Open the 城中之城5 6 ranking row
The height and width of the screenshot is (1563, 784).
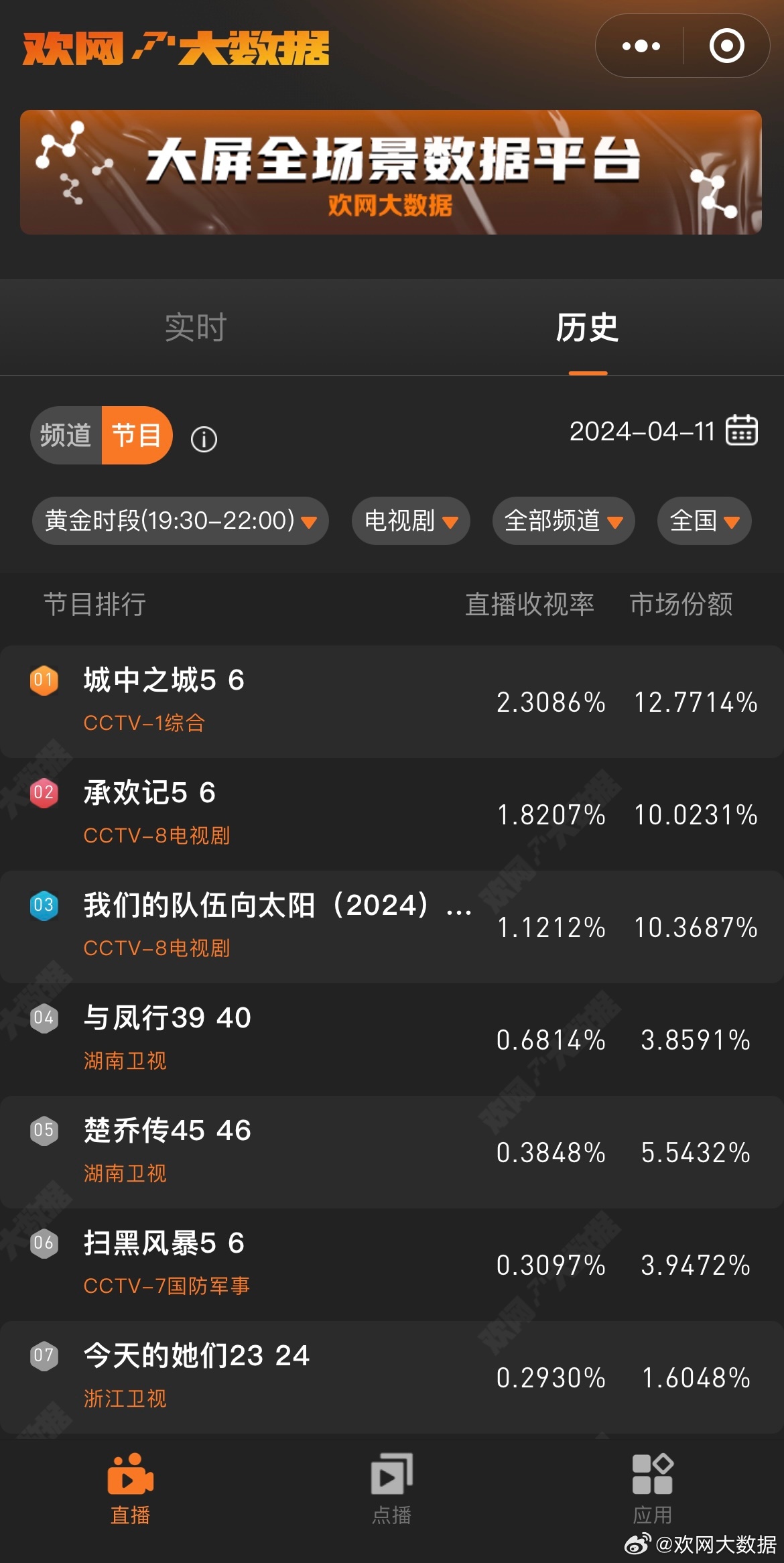tap(392, 702)
